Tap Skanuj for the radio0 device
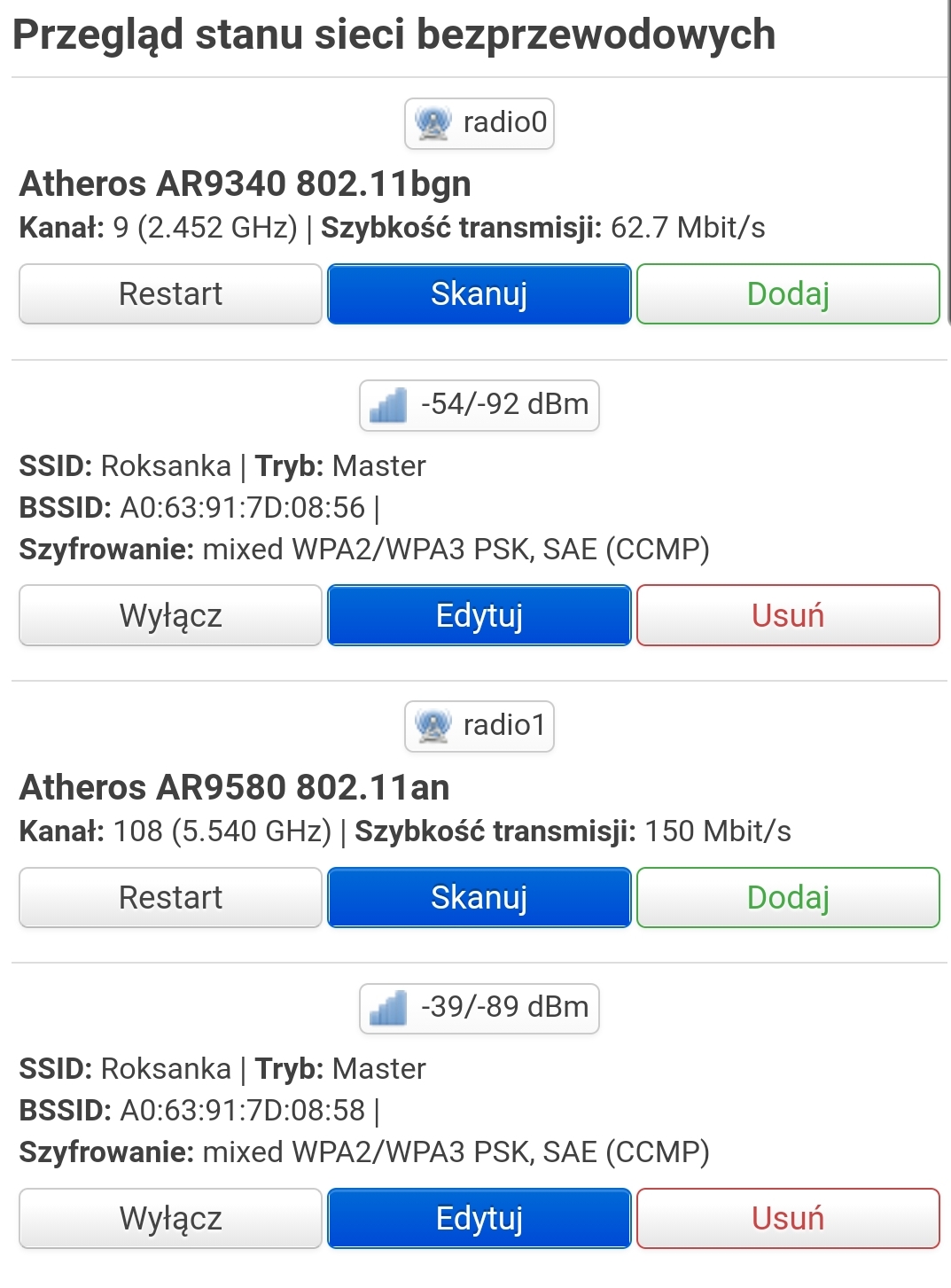The width and height of the screenshot is (951, 1288). point(479,293)
